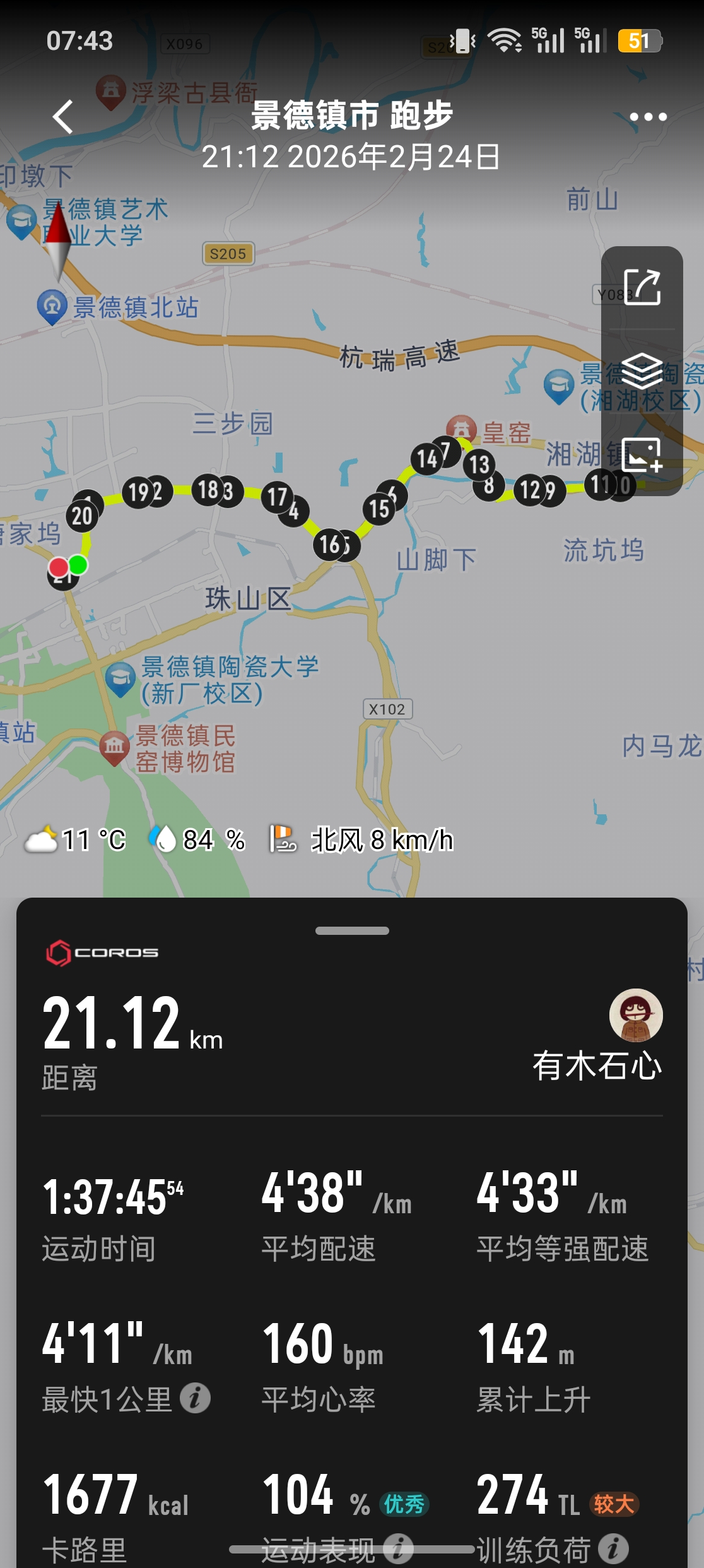Image resolution: width=704 pixels, height=1568 pixels.
Task: Tap the stats panel drag handle
Action: pos(352,930)
